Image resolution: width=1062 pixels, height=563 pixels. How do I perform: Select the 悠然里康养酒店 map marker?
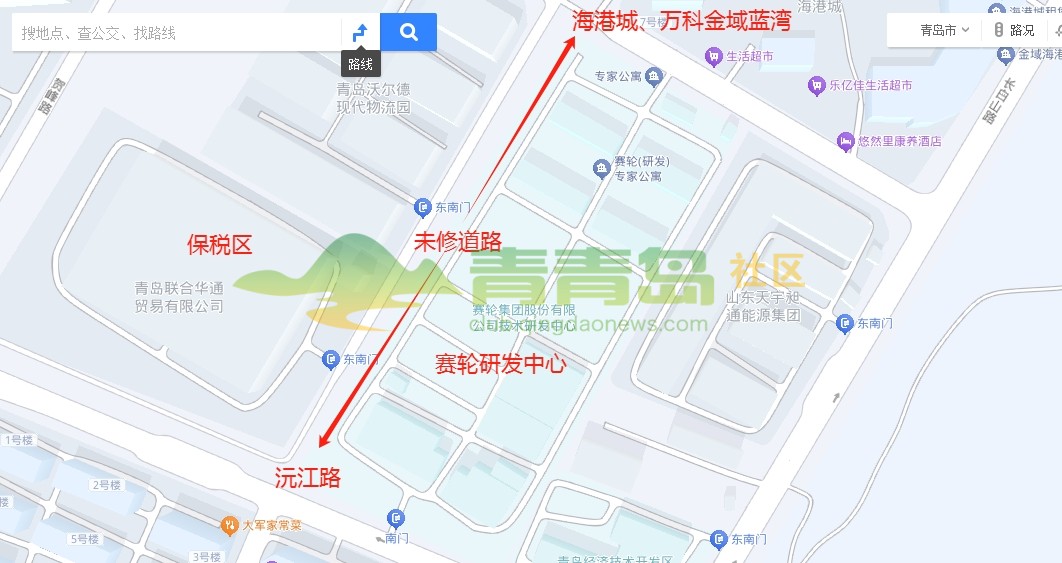(848, 142)
